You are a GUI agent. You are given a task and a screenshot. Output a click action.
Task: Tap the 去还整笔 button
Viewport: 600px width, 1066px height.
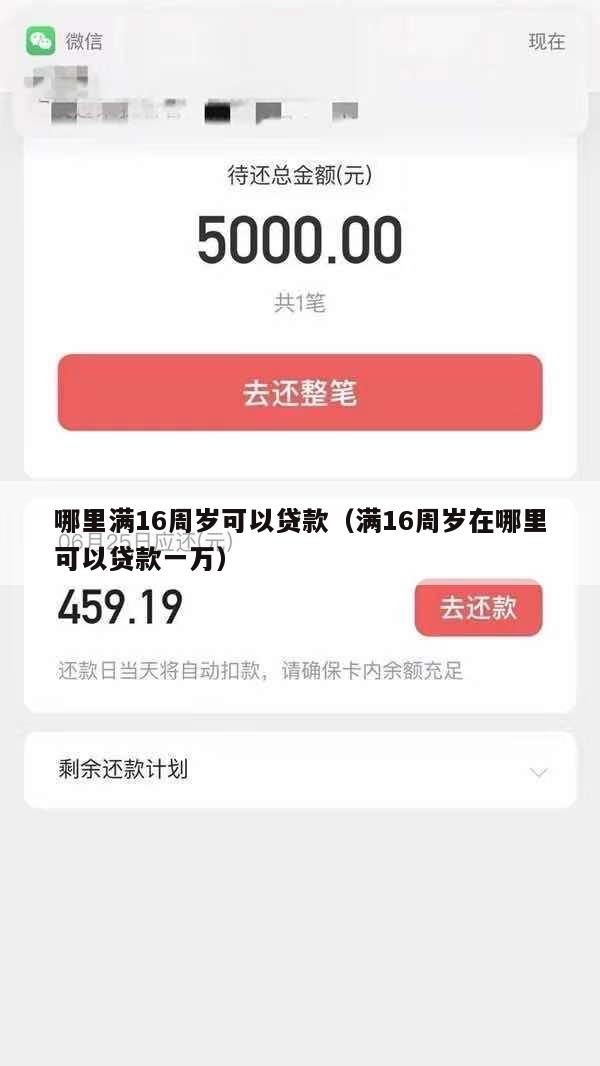(x=300, y=393)
